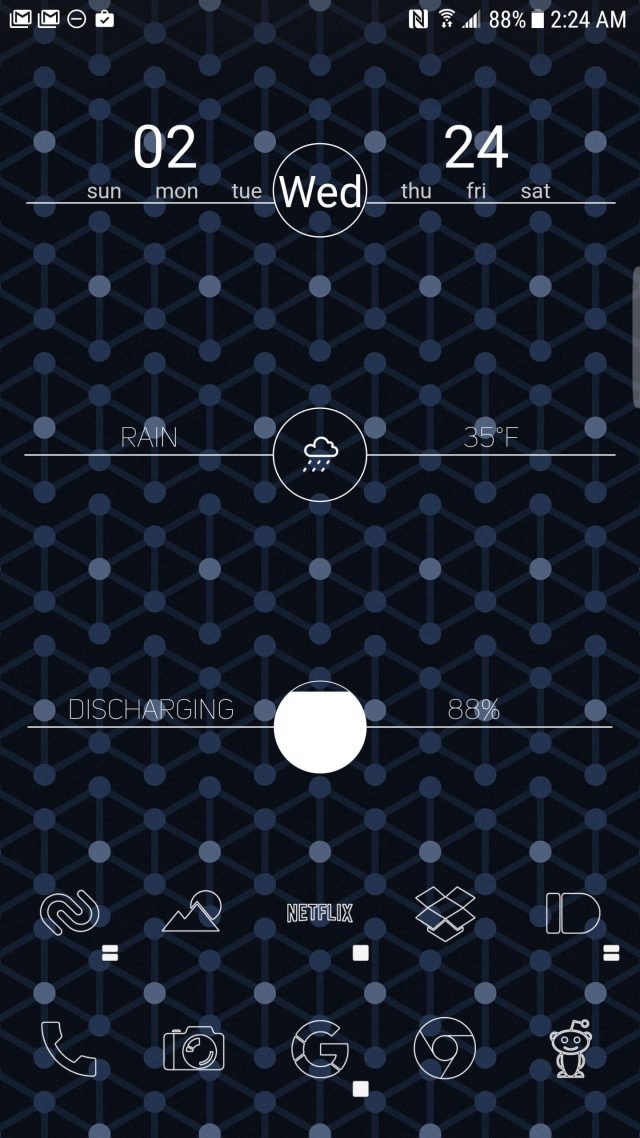
Task: Launch the camera app
Action: pos(193,1048)
